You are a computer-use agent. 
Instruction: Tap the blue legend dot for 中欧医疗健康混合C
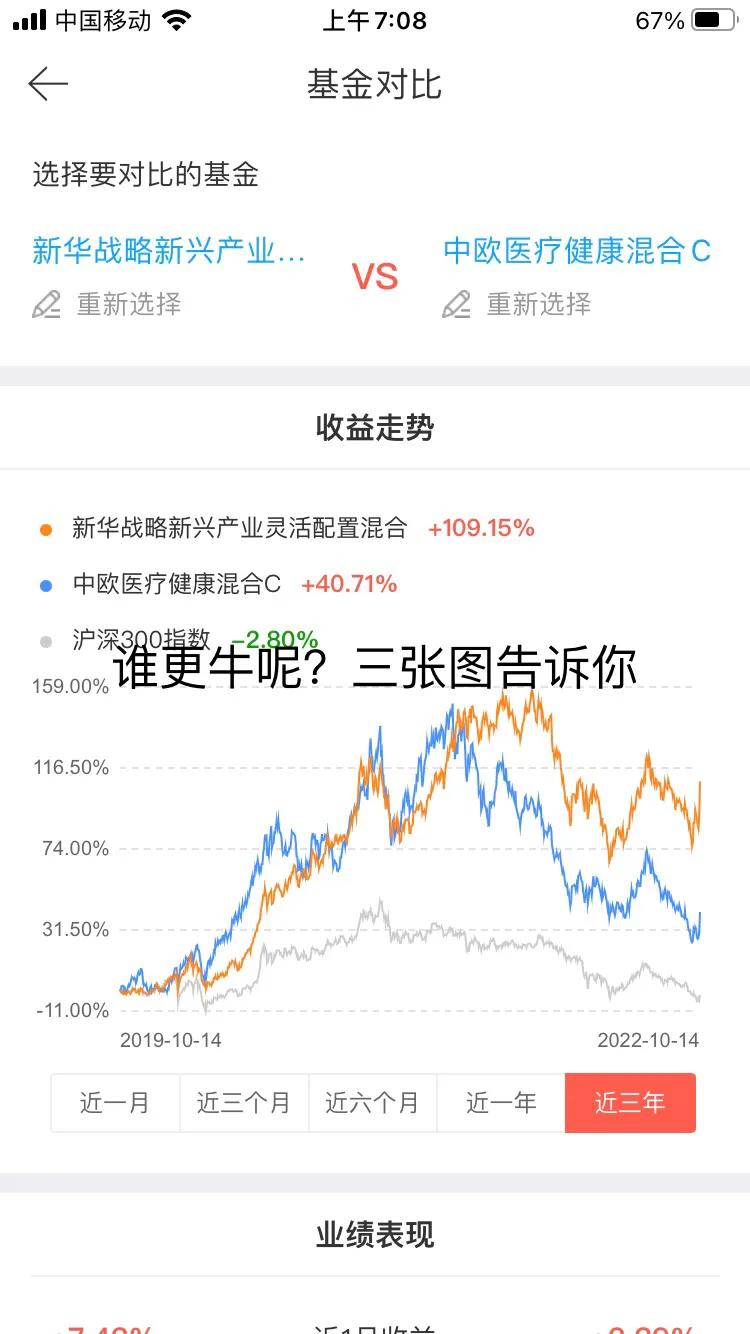coord(45,583)
